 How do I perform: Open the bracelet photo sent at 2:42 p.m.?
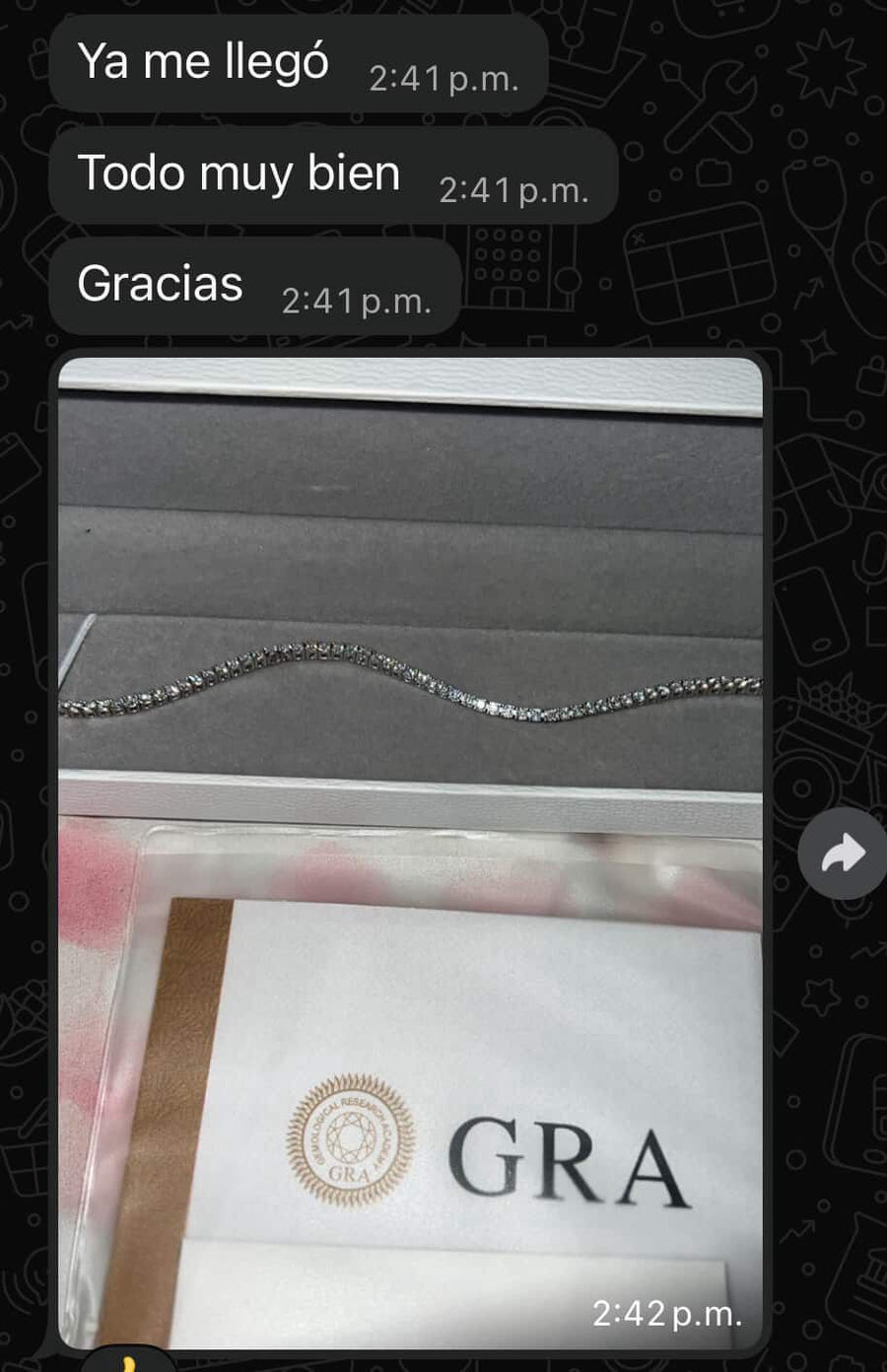tap(410, 852)
